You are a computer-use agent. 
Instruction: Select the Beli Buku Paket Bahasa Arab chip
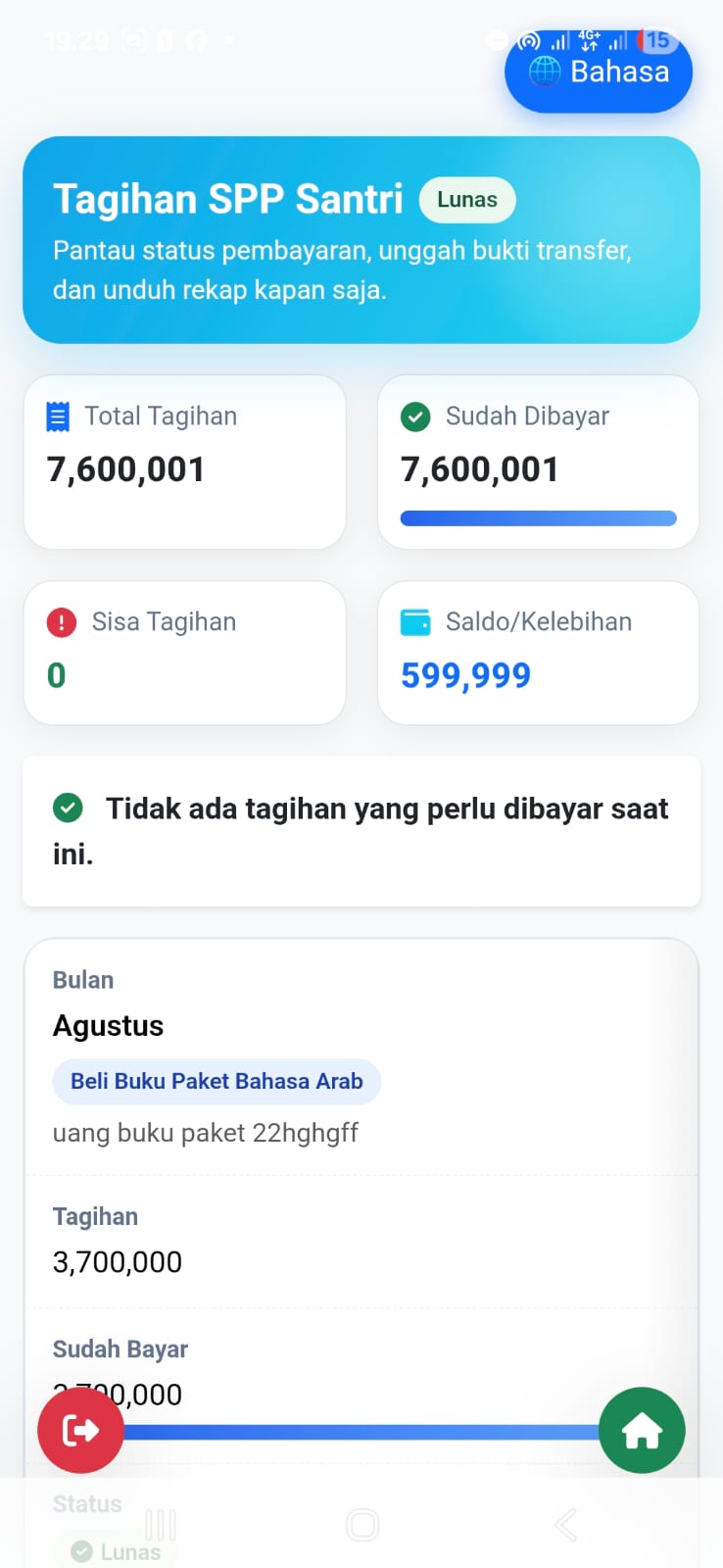point(217,1082)
